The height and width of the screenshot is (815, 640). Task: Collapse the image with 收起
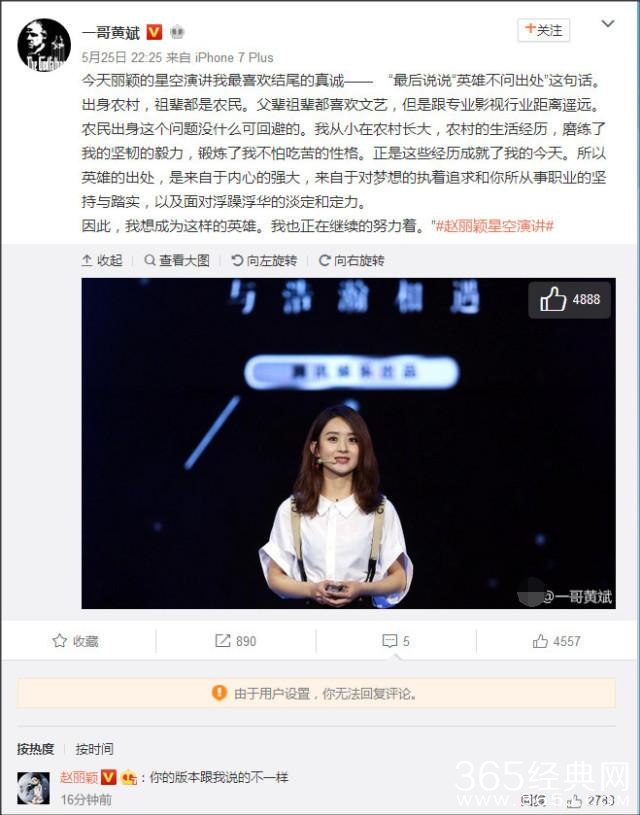[102, 260]
